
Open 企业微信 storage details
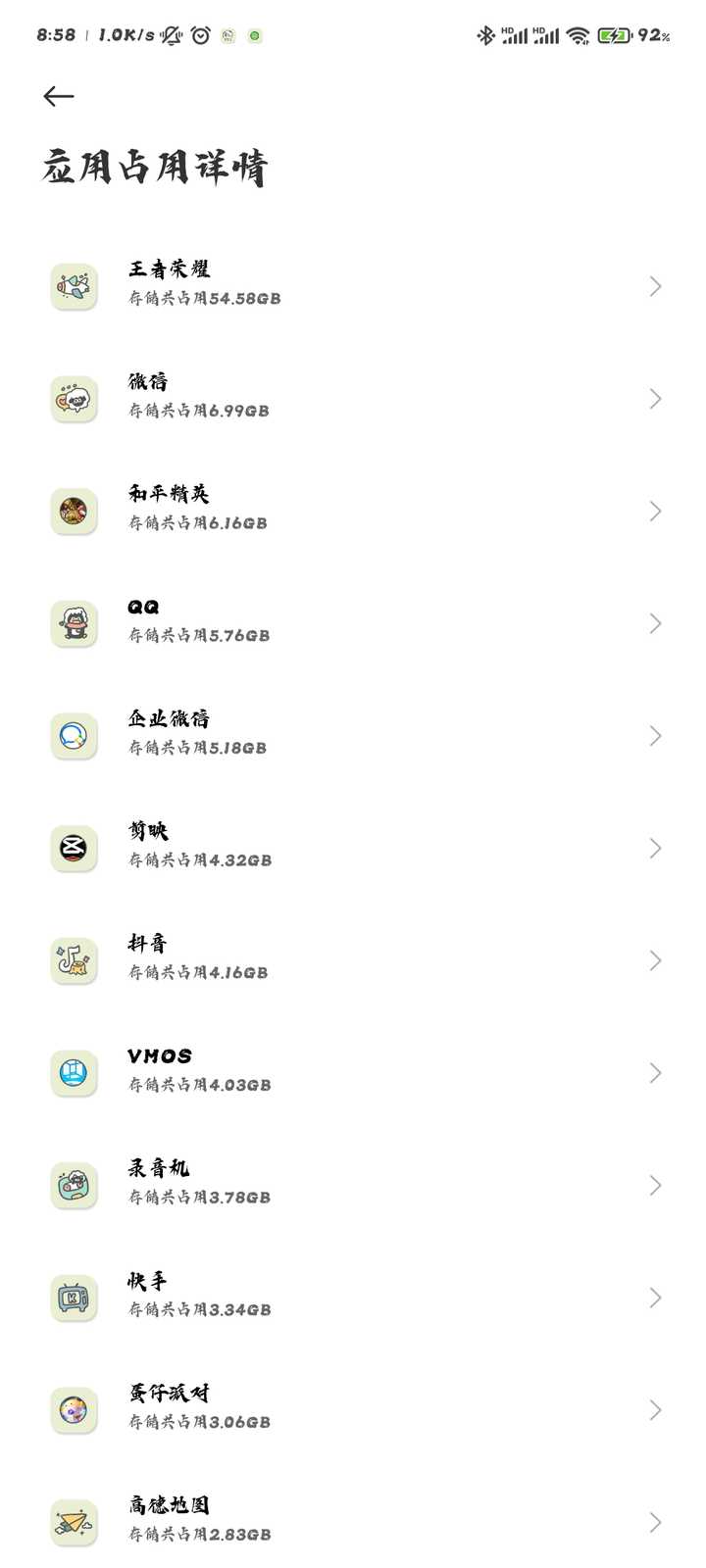pyautogui.click(x=353, y=736)
